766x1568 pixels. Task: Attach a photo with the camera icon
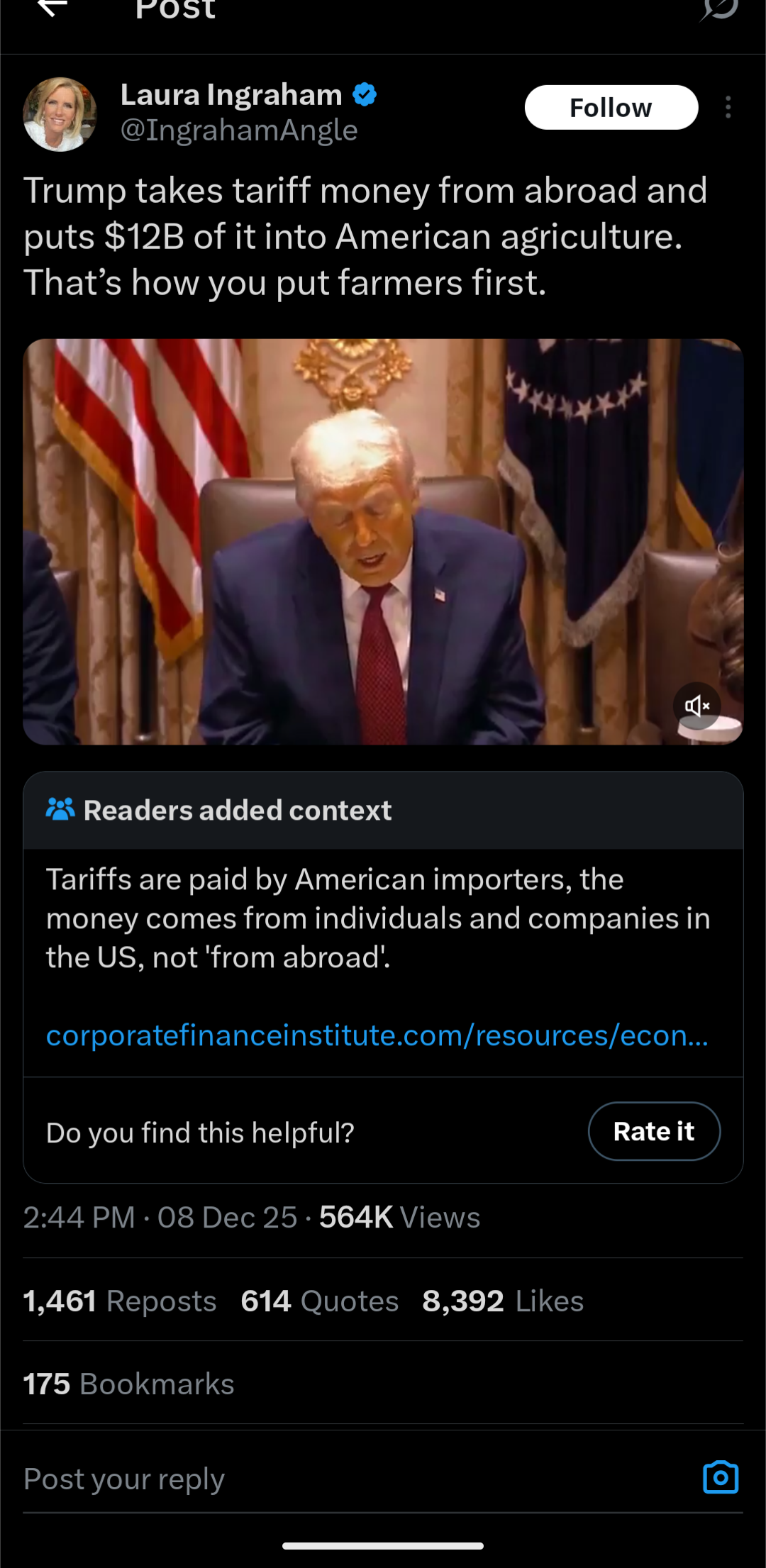tap(720, 1478)
